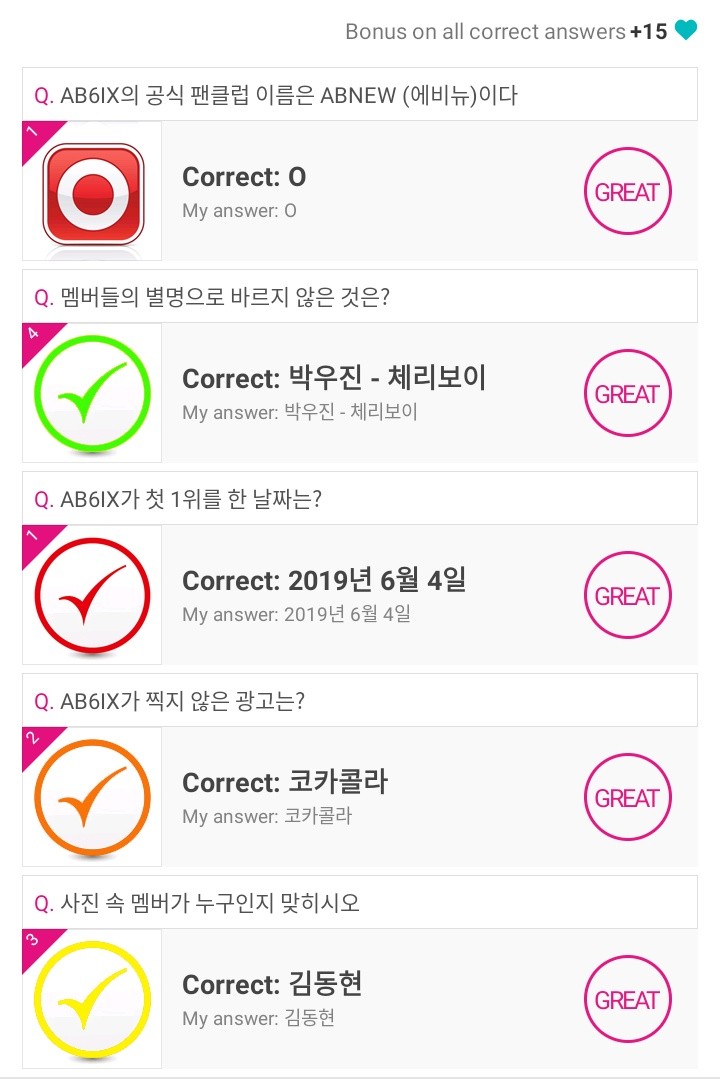Tap the answer image beside 코카콜라
This screenshot has height=1079, width=720.
(92, 797)
